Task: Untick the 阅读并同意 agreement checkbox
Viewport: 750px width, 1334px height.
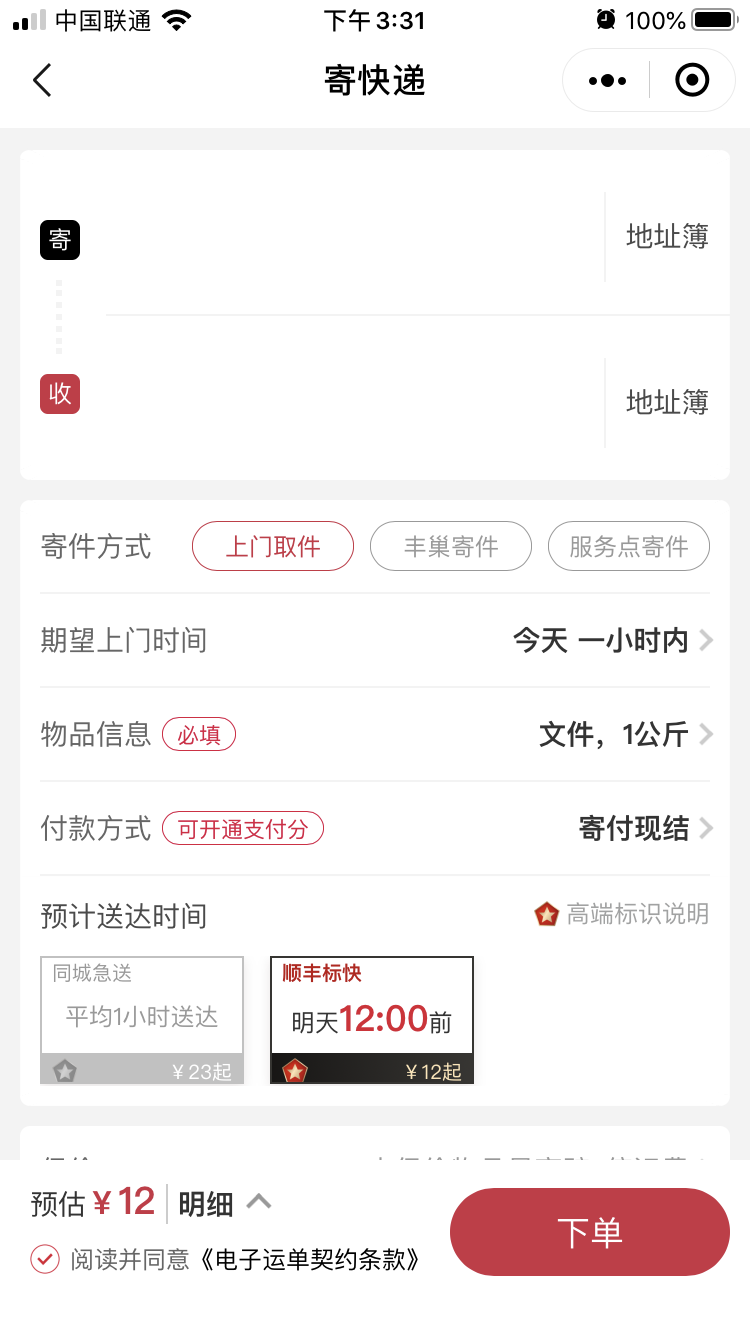Action: pos(45,1259)
